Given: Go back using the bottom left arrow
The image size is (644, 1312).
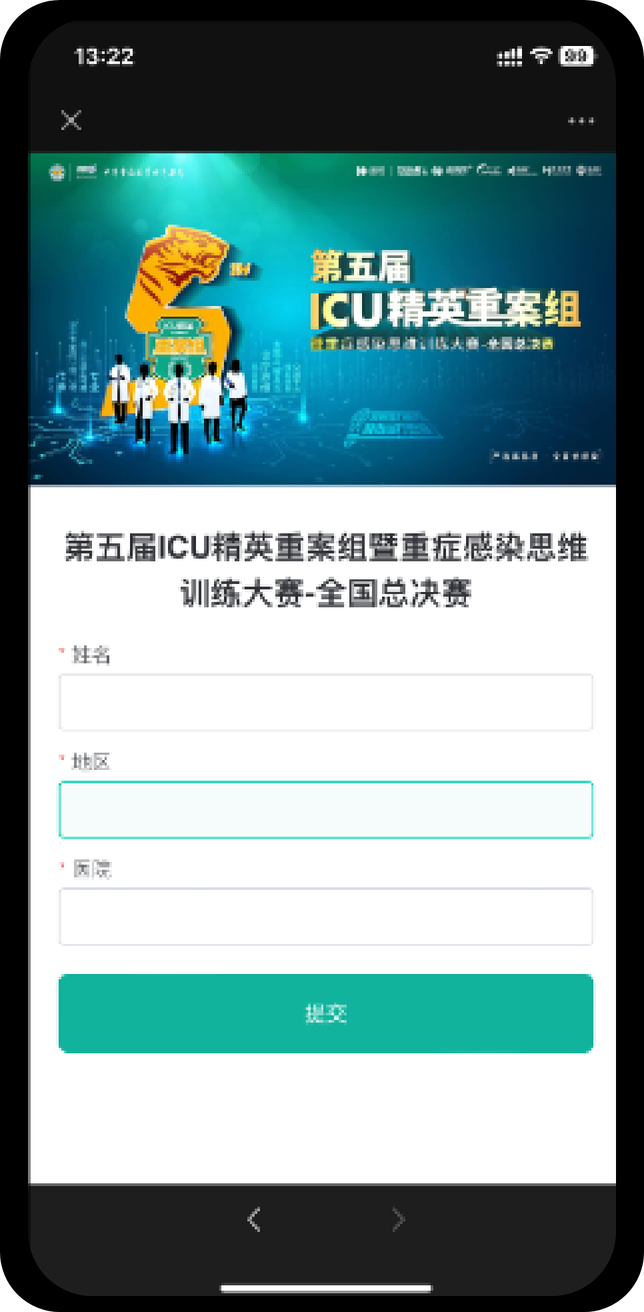Looking at the screenshot, I should click(x=254, y=1219).
